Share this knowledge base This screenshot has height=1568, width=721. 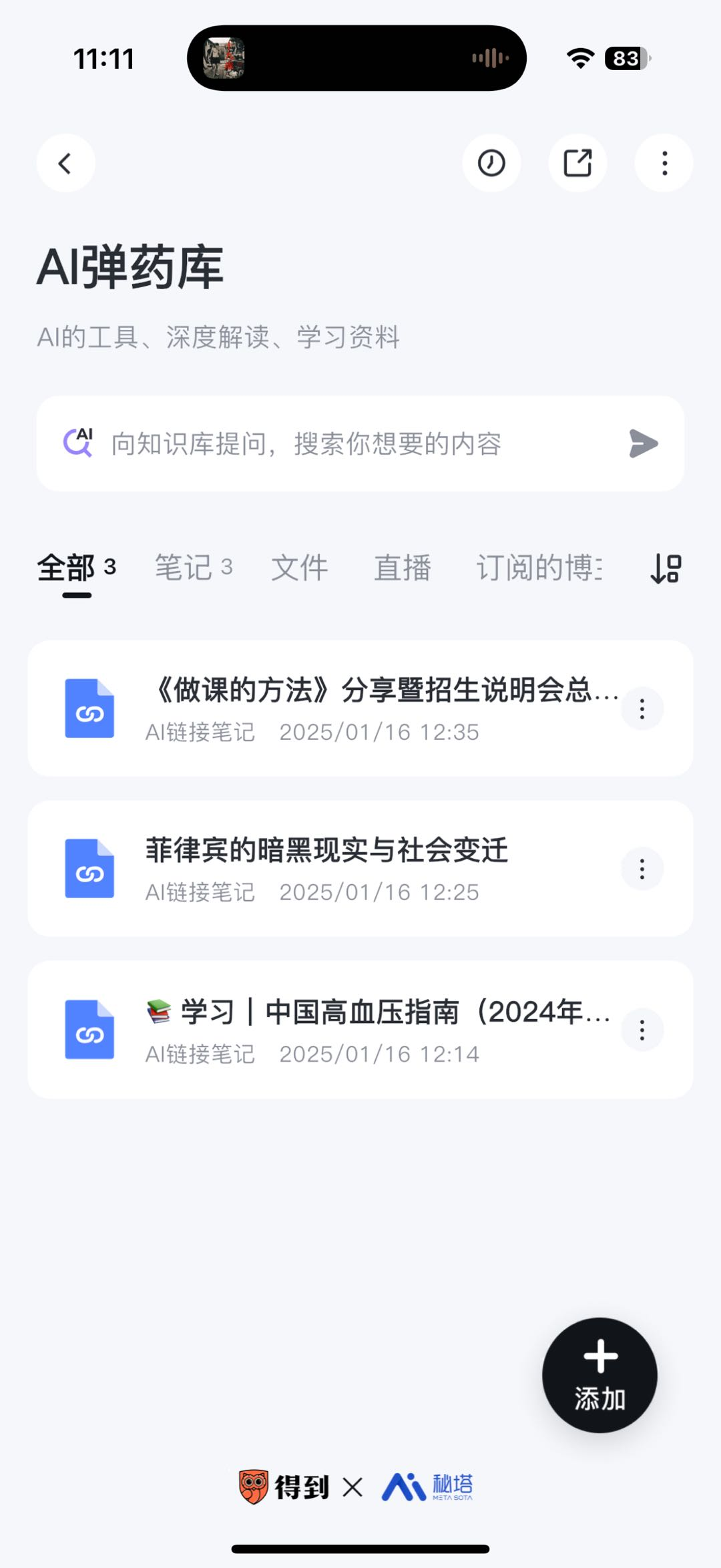[577, 164]
